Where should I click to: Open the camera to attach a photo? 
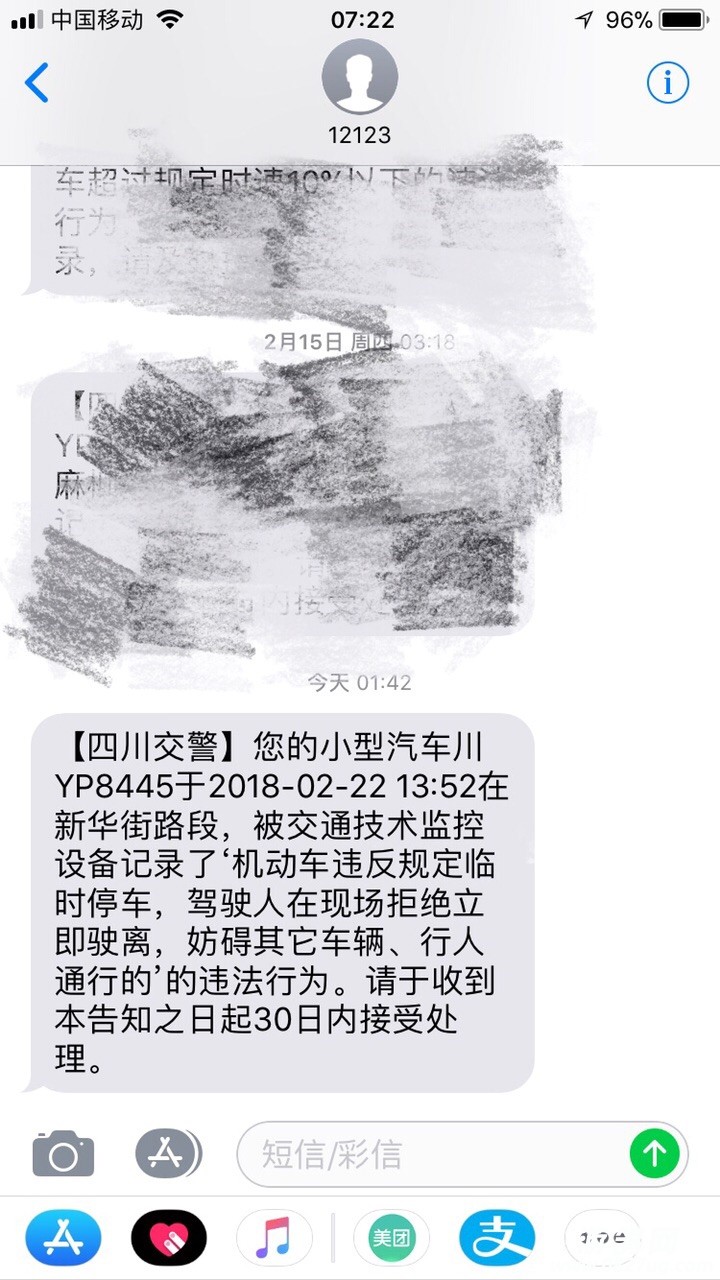point(63,1154)
